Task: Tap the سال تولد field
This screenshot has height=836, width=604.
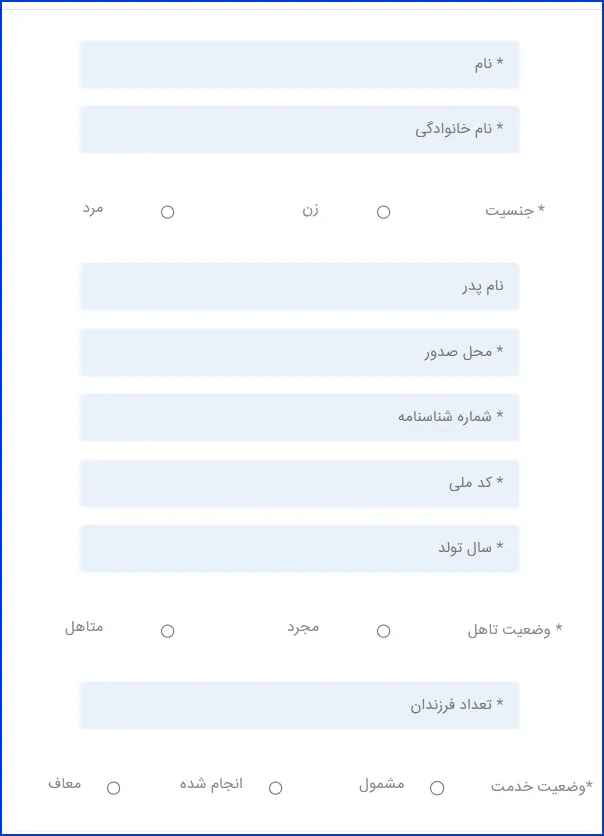Action: (300, 549)
